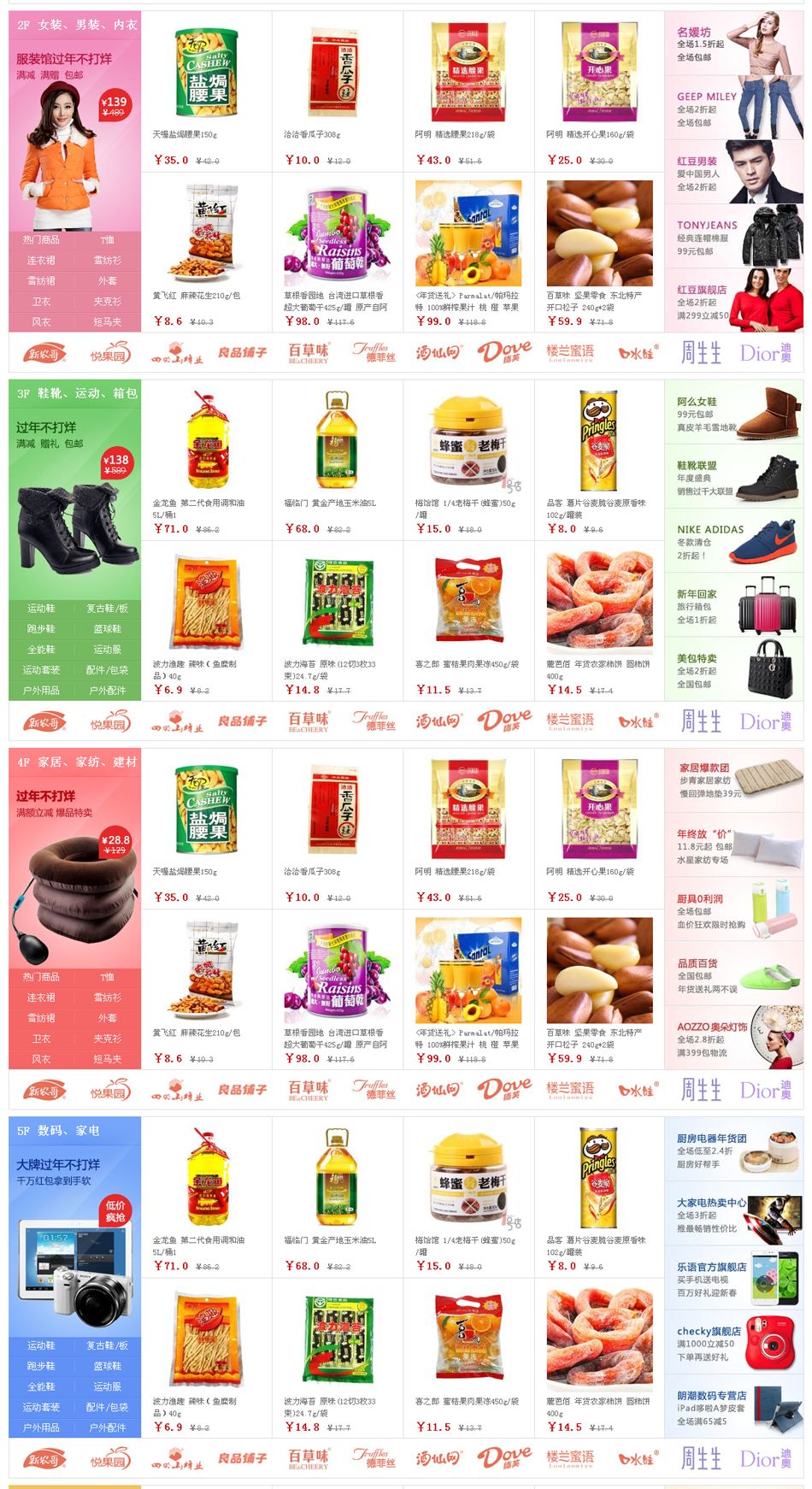Open the 厨房电器年货团 banner
The height and width of the screenshot is (1489, 812).
733,1150
